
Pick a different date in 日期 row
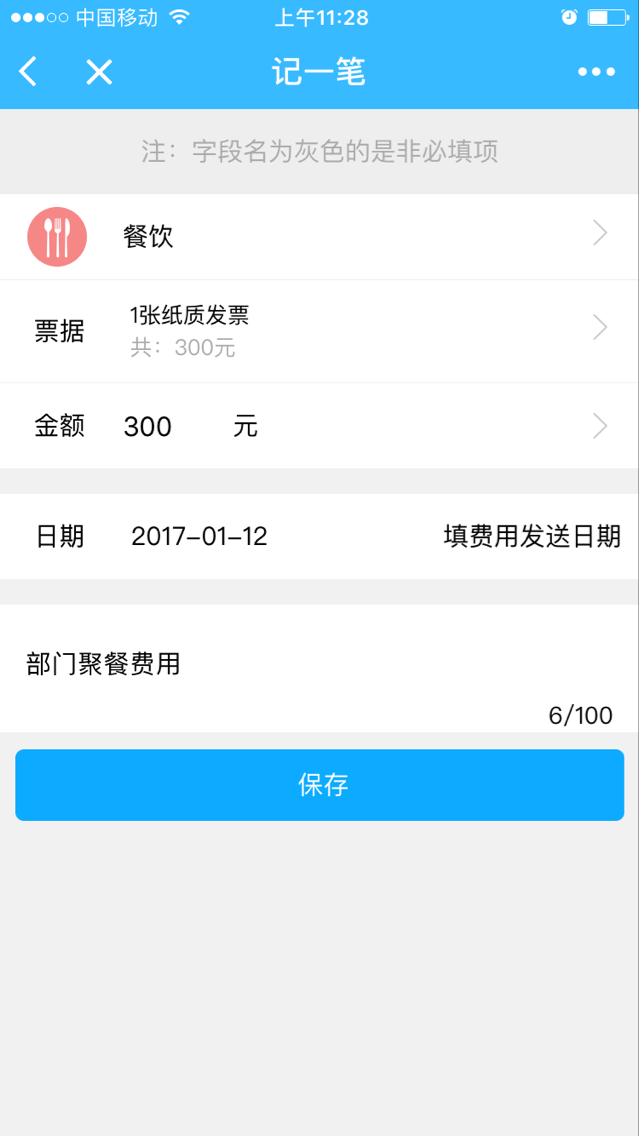pos(200,537)
